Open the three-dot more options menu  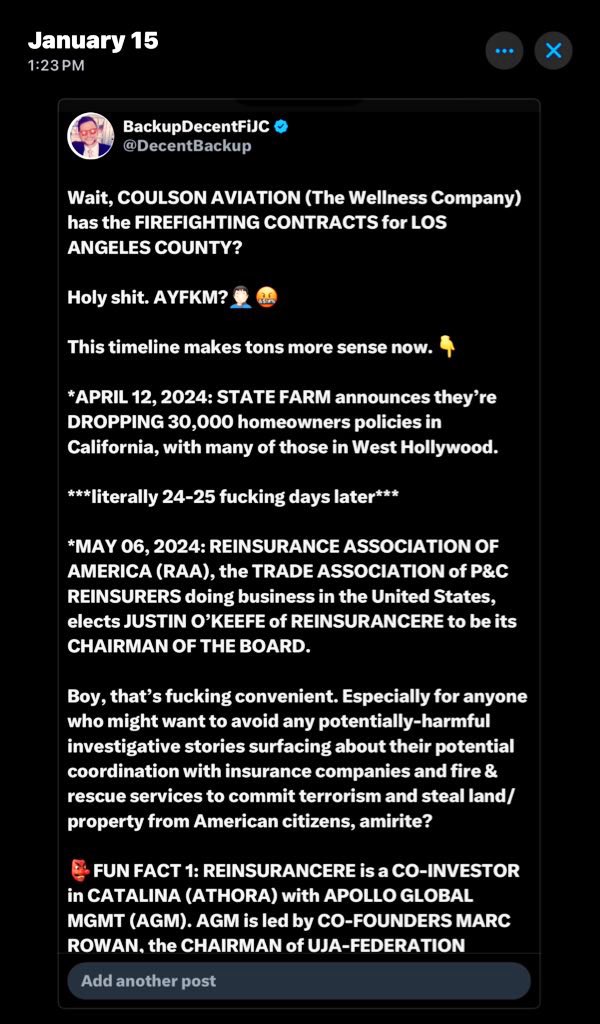tap(504, 51)
